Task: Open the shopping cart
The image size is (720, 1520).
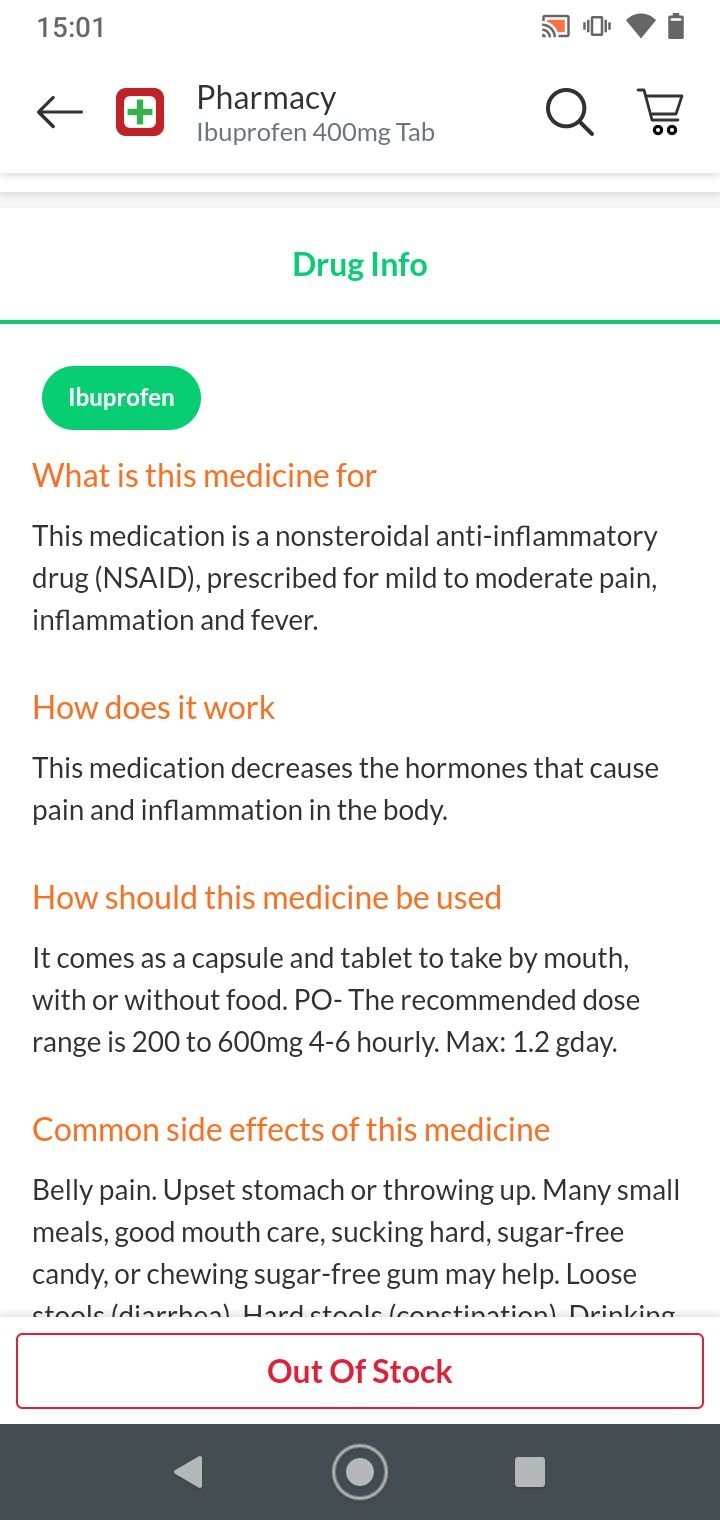Action: 660,112
